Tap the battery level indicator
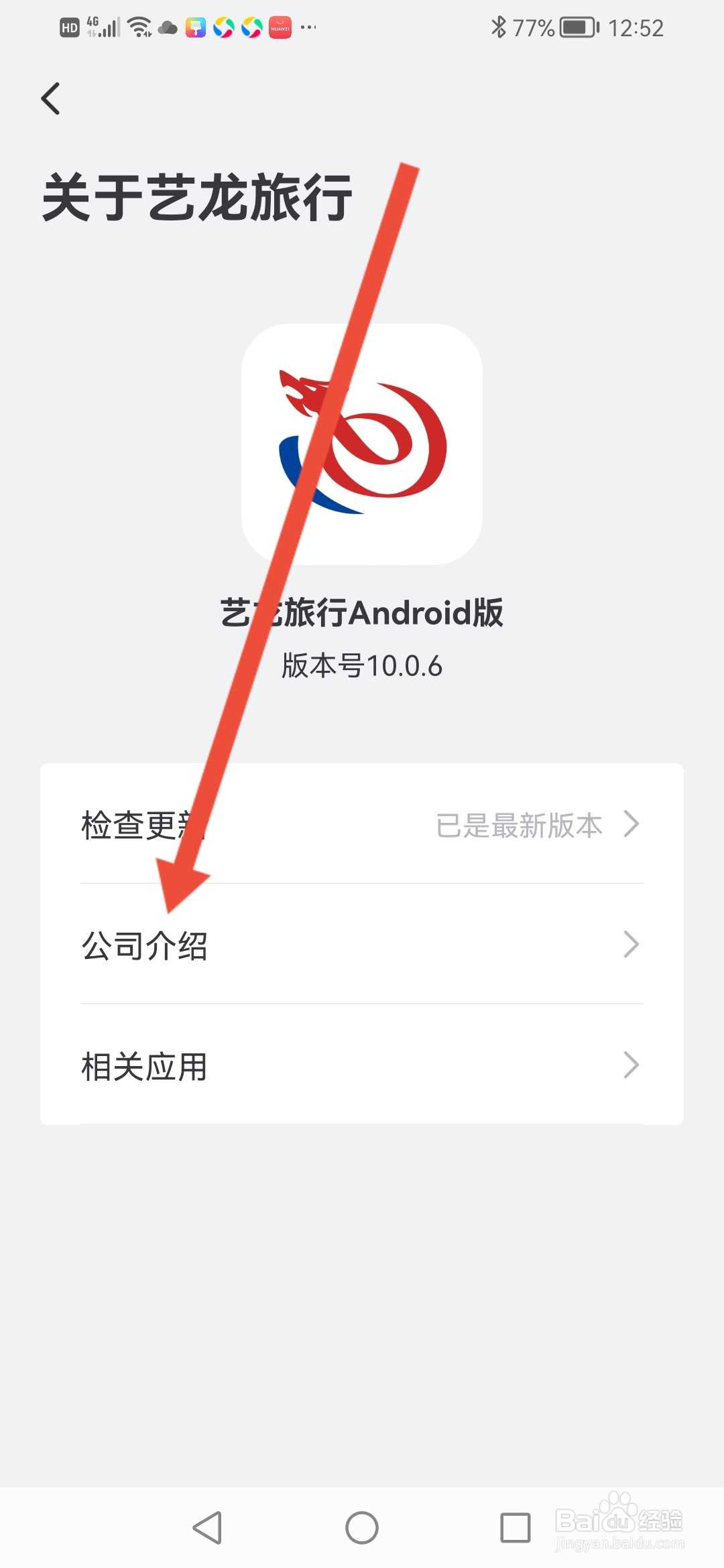 pyautogui.click(x=578, y=27)
